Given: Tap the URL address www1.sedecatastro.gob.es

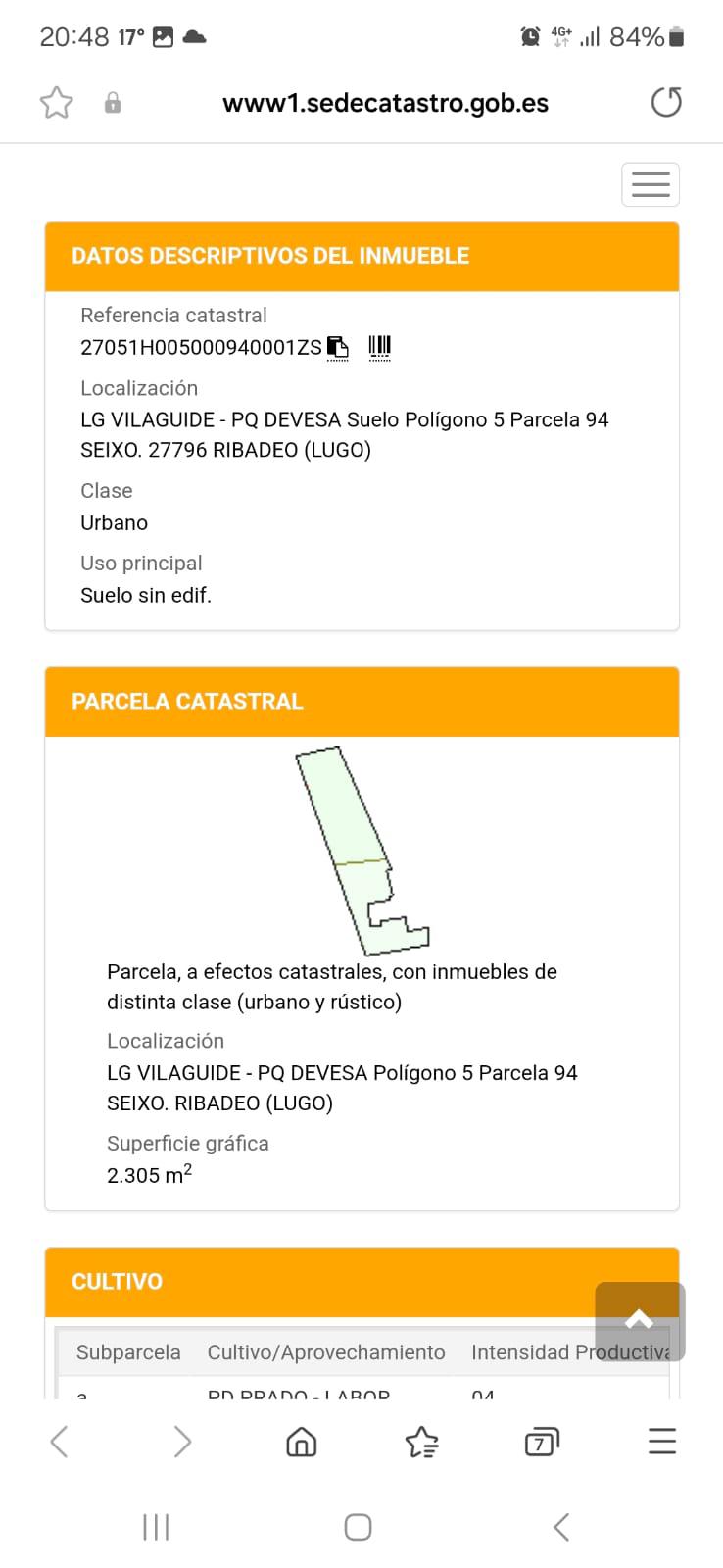Looking at the screenshot, I should pyautogui.click(x=385, y=103).
